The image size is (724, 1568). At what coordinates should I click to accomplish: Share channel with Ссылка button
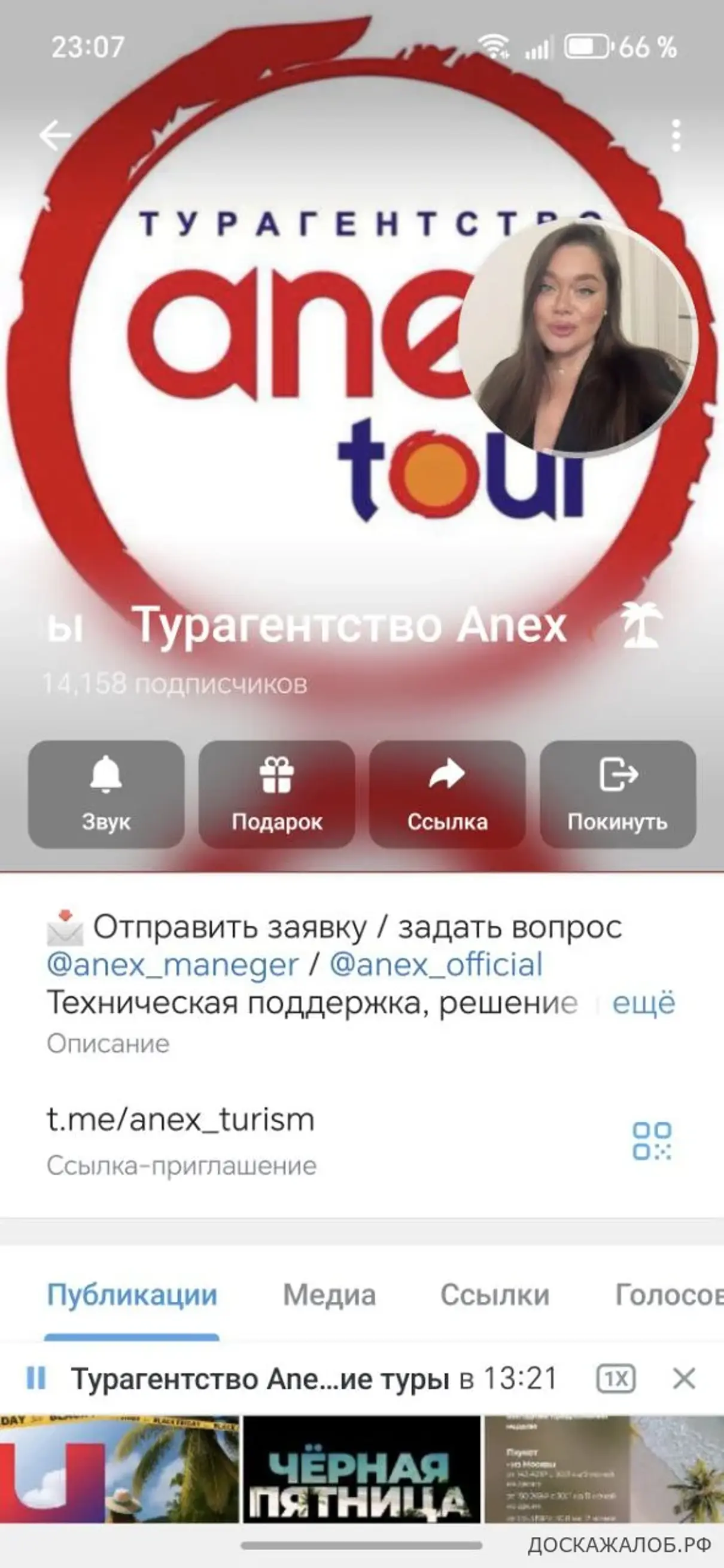point(447,794)
